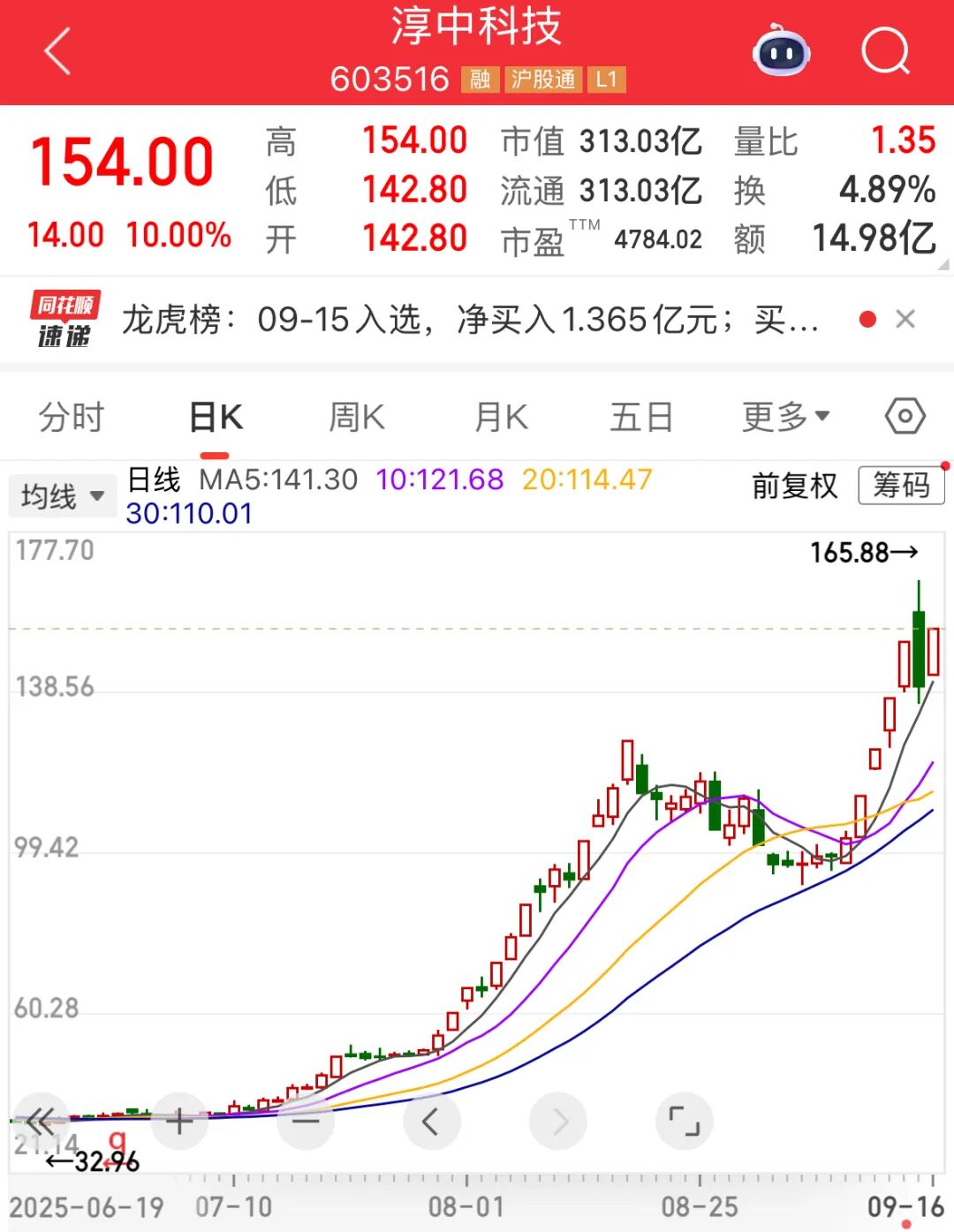Viewport: 954px width, 1232px height.
Task: Open the 均线 indicator dropdown
Action: tap(62, 496)
